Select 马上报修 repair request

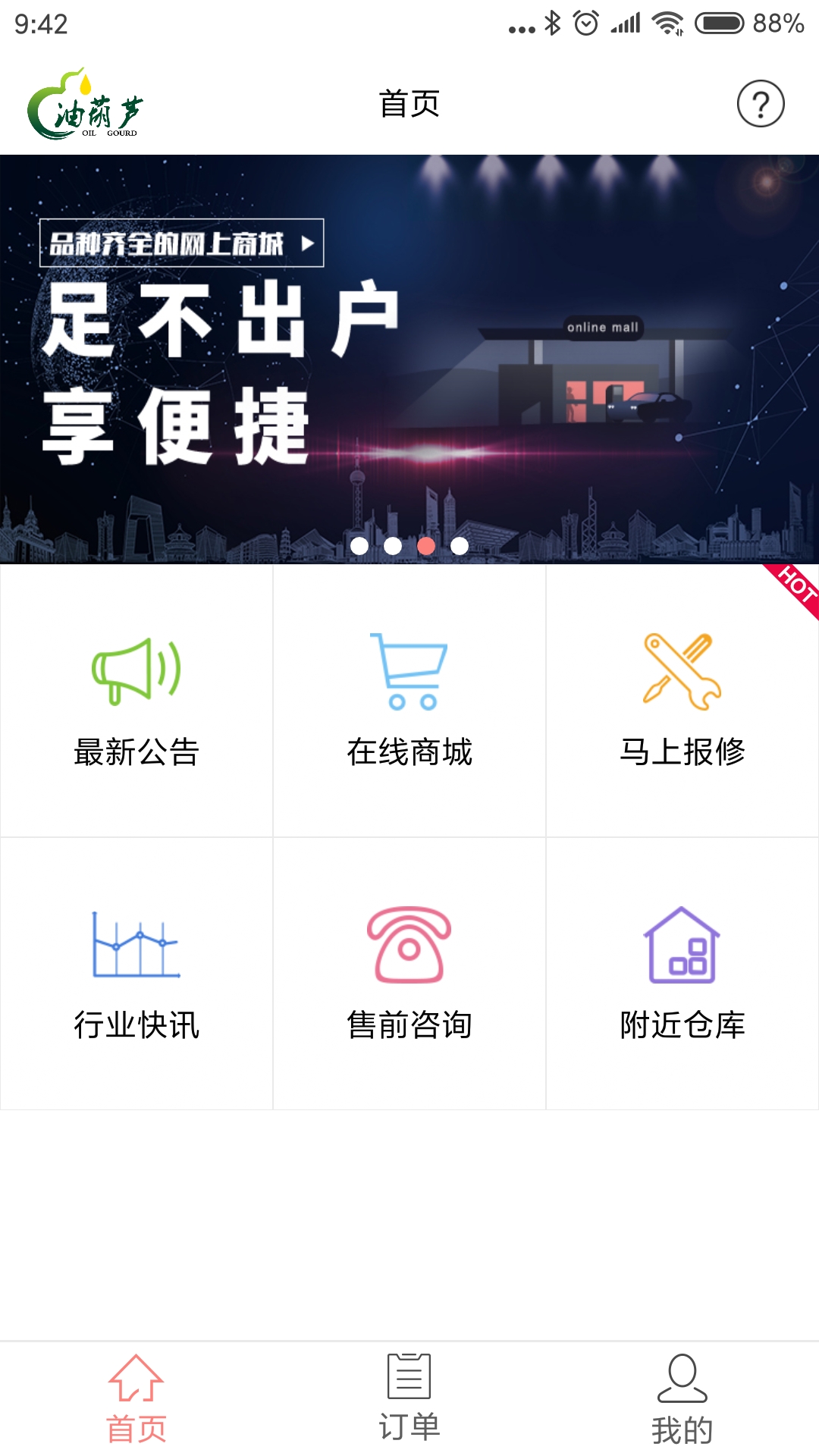pos(682,701)
